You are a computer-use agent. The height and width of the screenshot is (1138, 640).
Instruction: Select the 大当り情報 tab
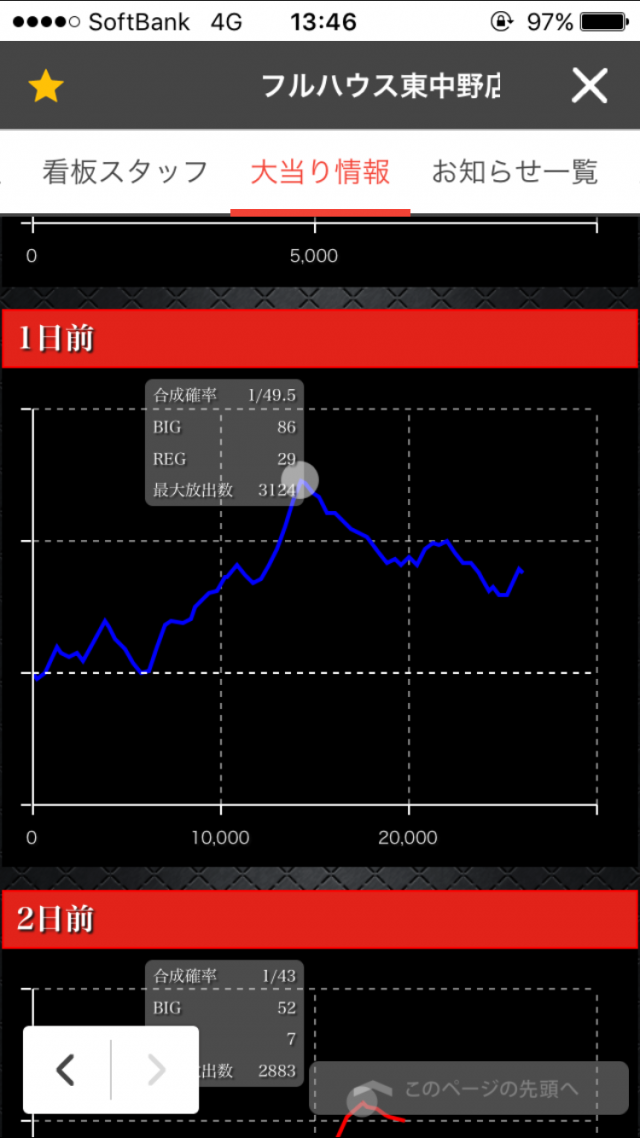click(320, 172)
